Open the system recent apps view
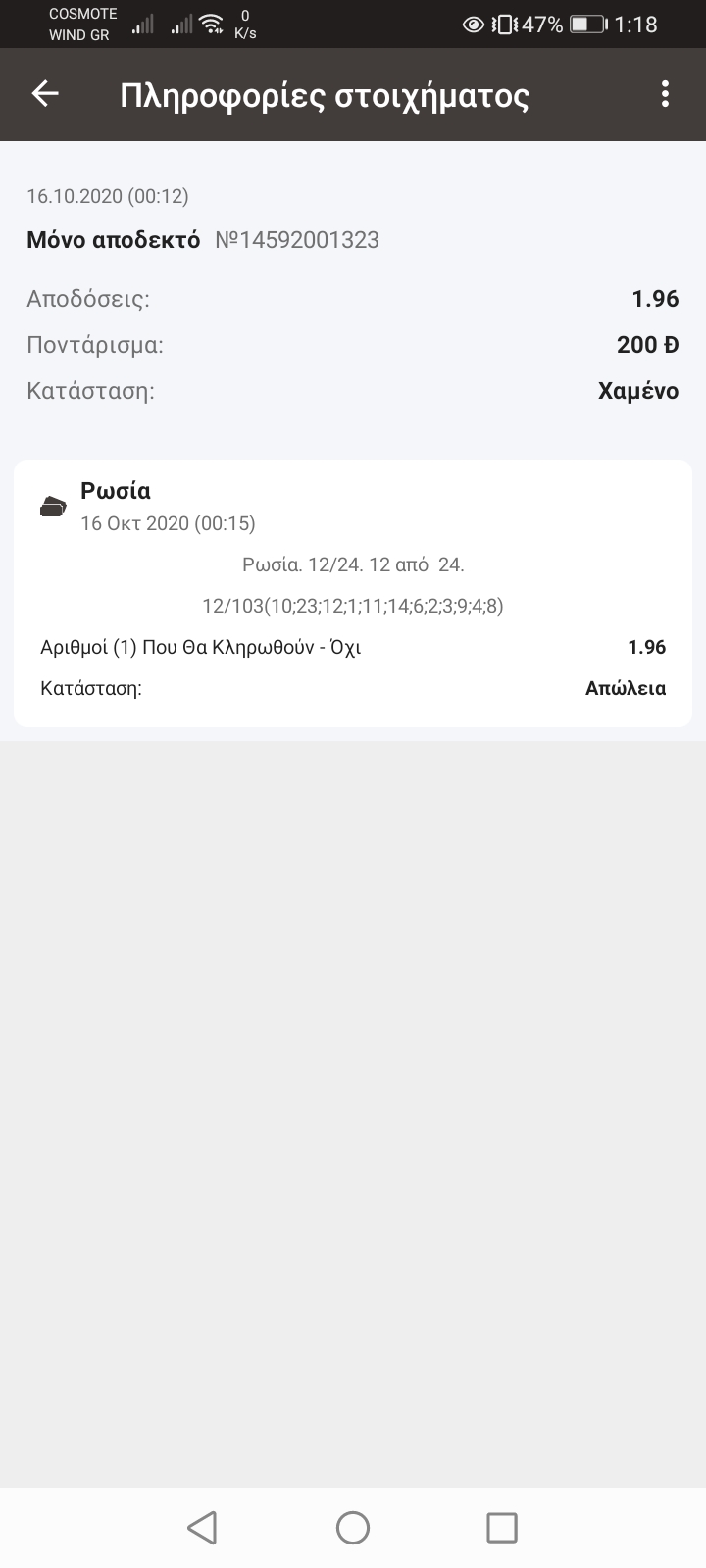The image size is (706, 1568). coord(501,1527)
